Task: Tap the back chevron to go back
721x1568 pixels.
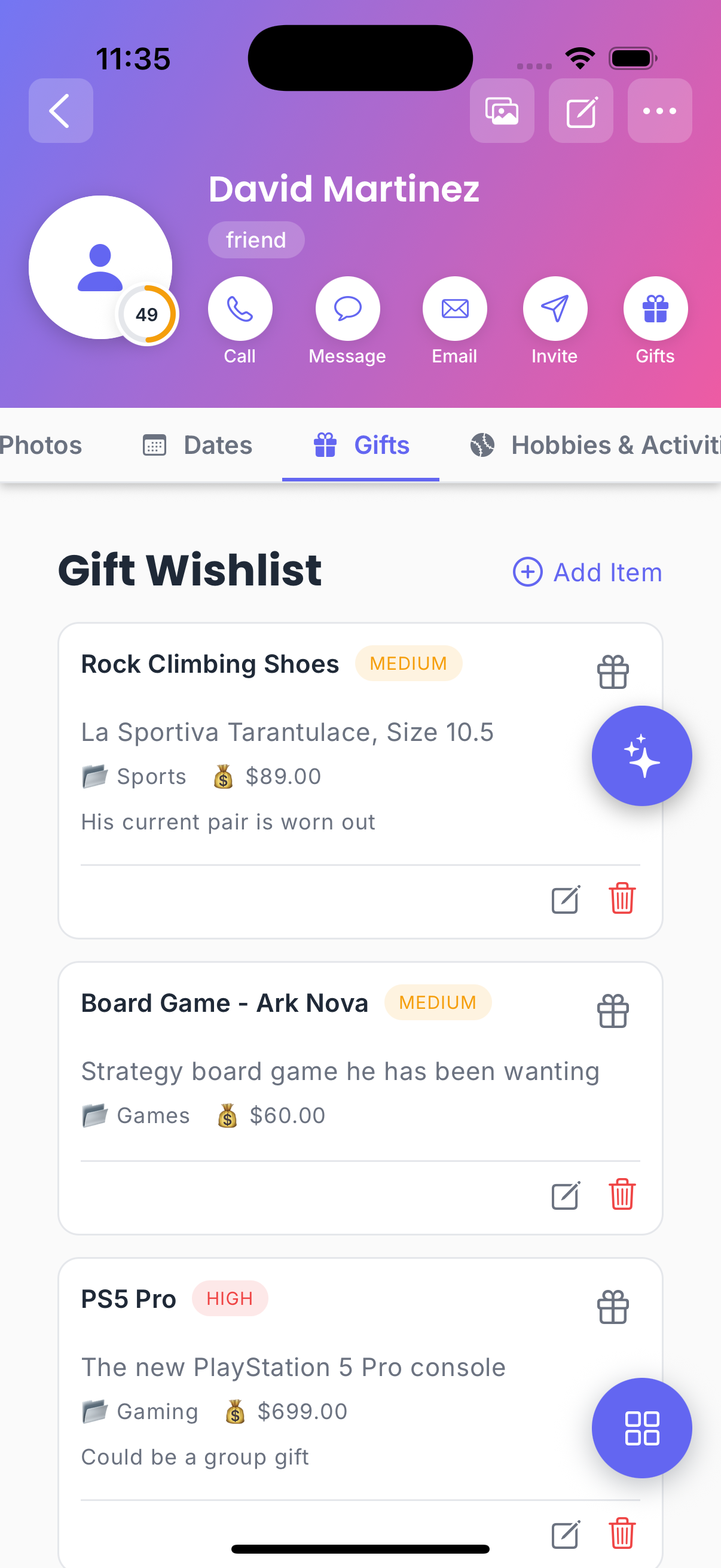Action: tap(60, 111)
